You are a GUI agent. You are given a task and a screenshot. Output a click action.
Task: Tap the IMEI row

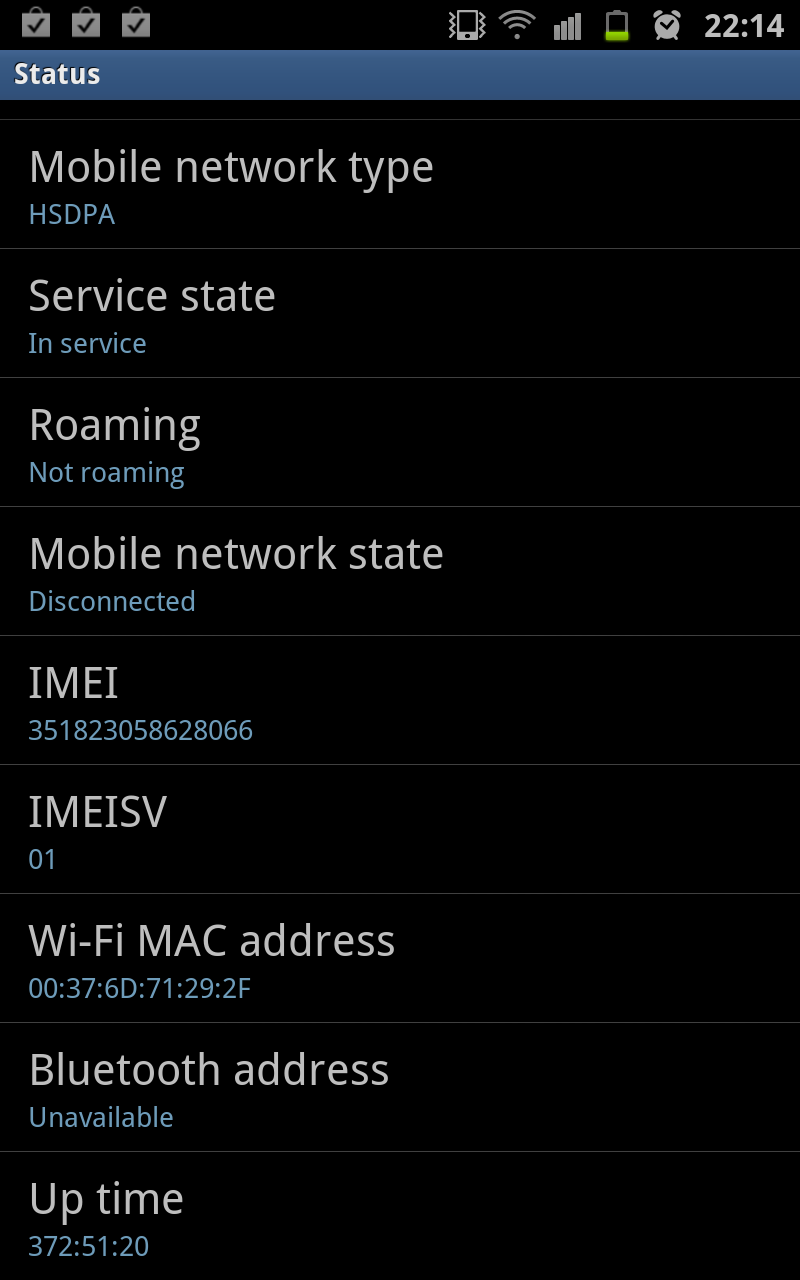tap(400, 700)
